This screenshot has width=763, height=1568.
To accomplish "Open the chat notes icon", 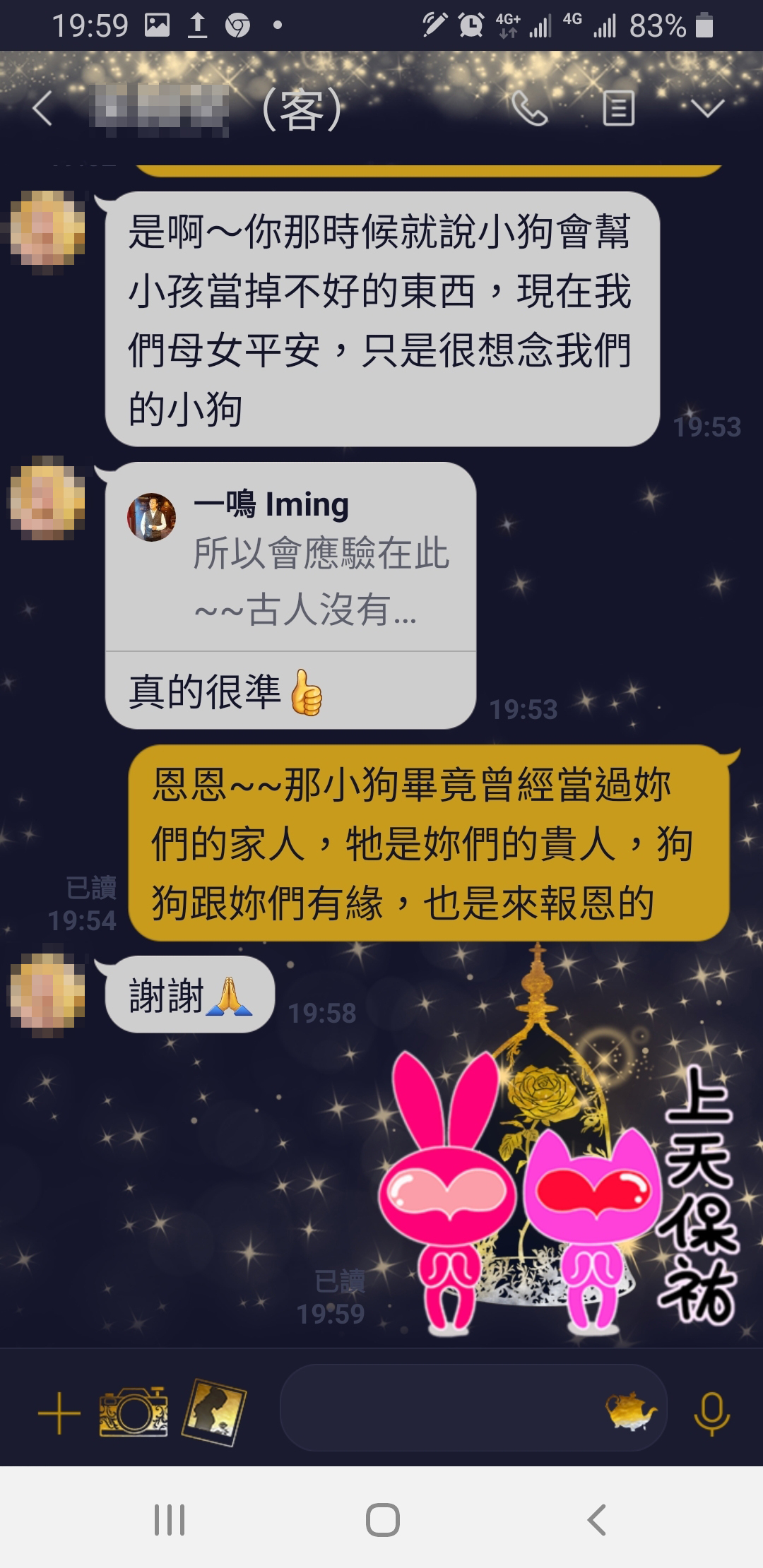I will pos(618,109).
